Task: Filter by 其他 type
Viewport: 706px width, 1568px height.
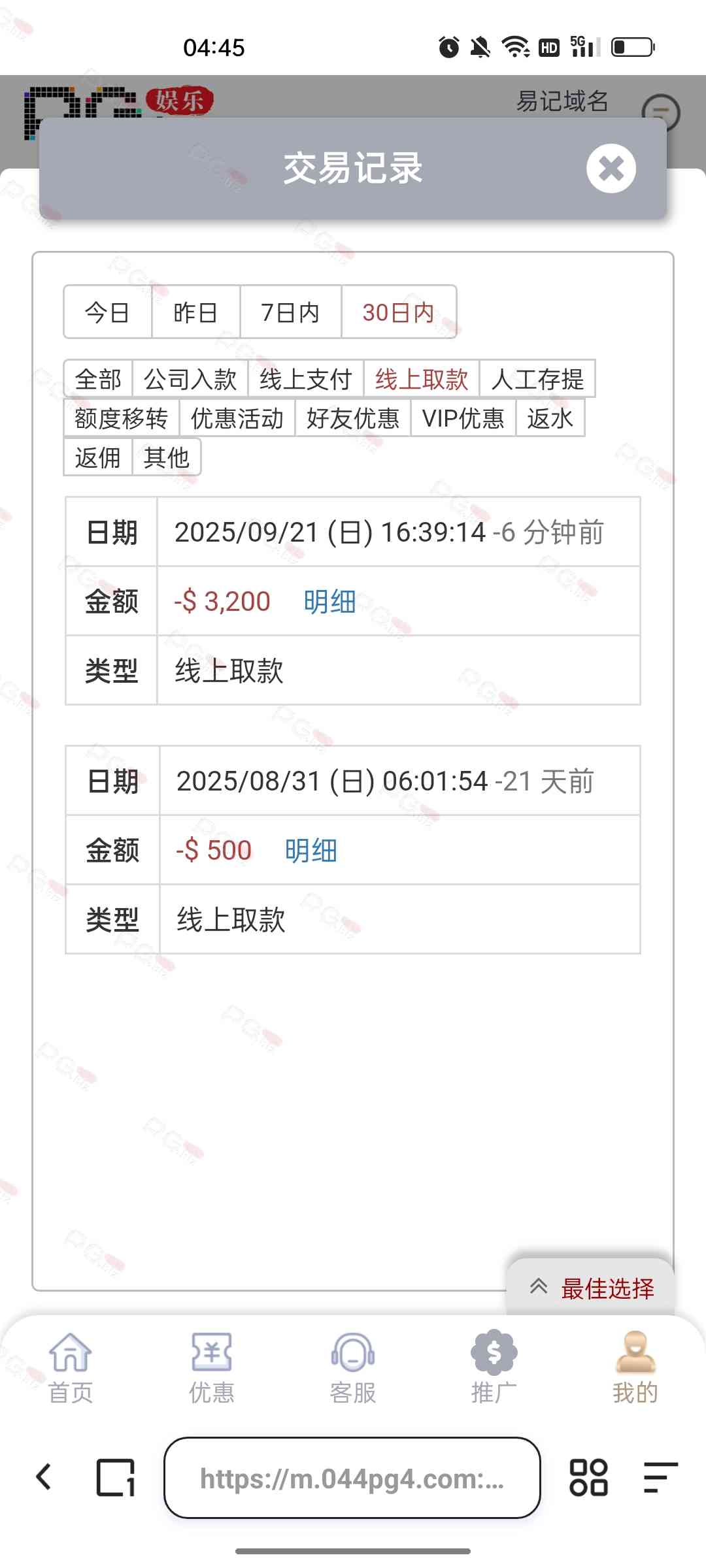Action: point(166,457)
